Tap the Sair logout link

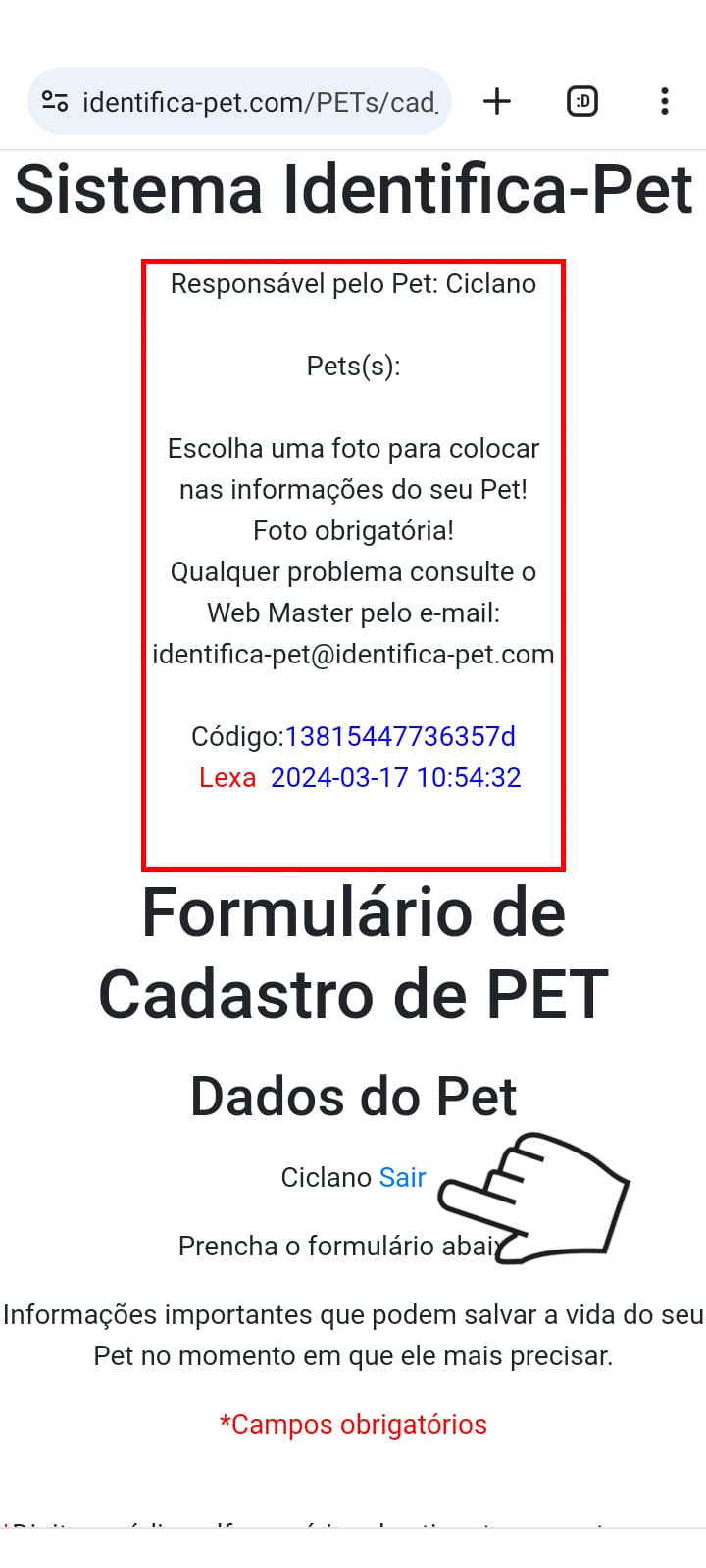pyautogui.click(x=402, y=1177)
